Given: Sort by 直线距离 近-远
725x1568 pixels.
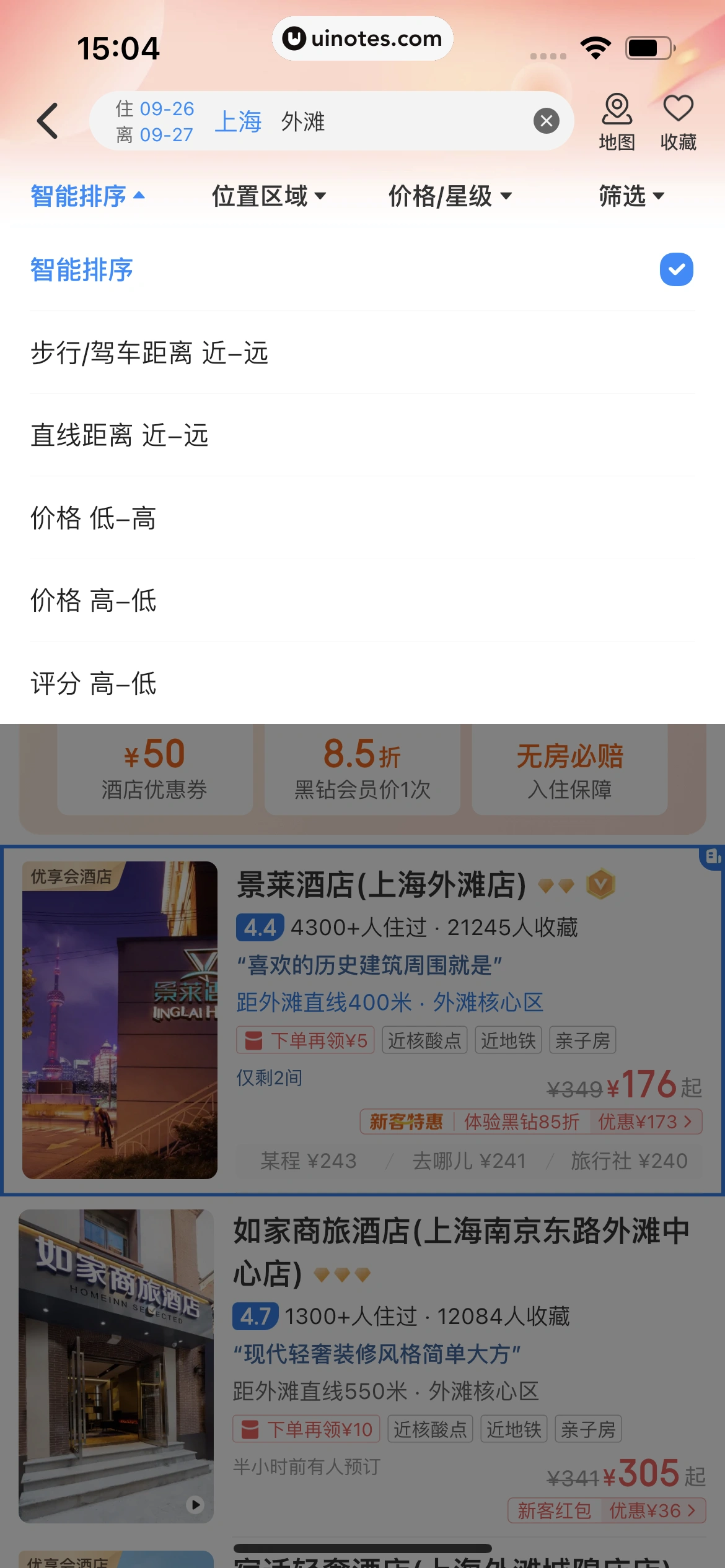Looking at the screenshot, I should pyautogui.click(x=362, y=435).
